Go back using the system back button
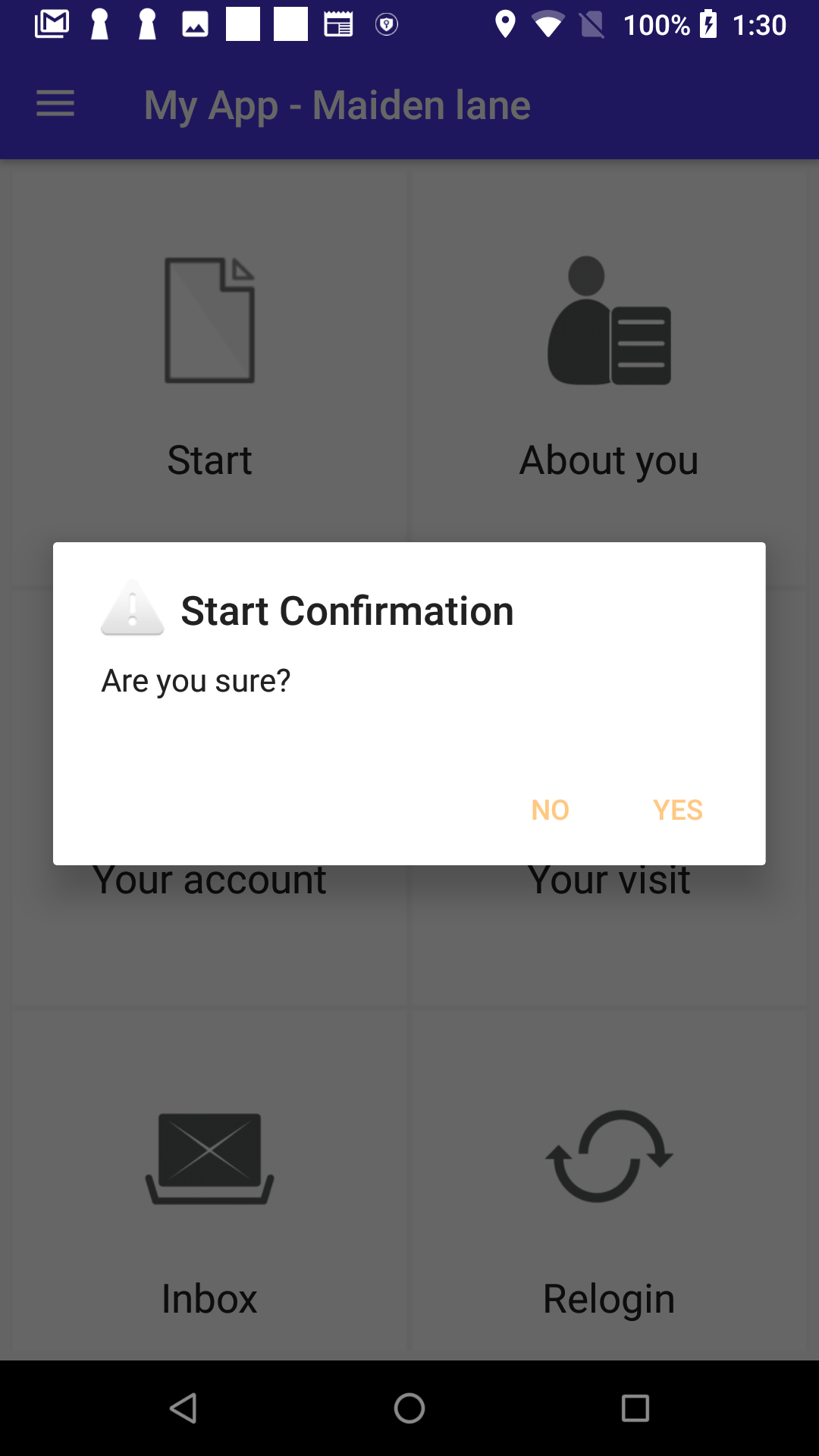 184,1408
